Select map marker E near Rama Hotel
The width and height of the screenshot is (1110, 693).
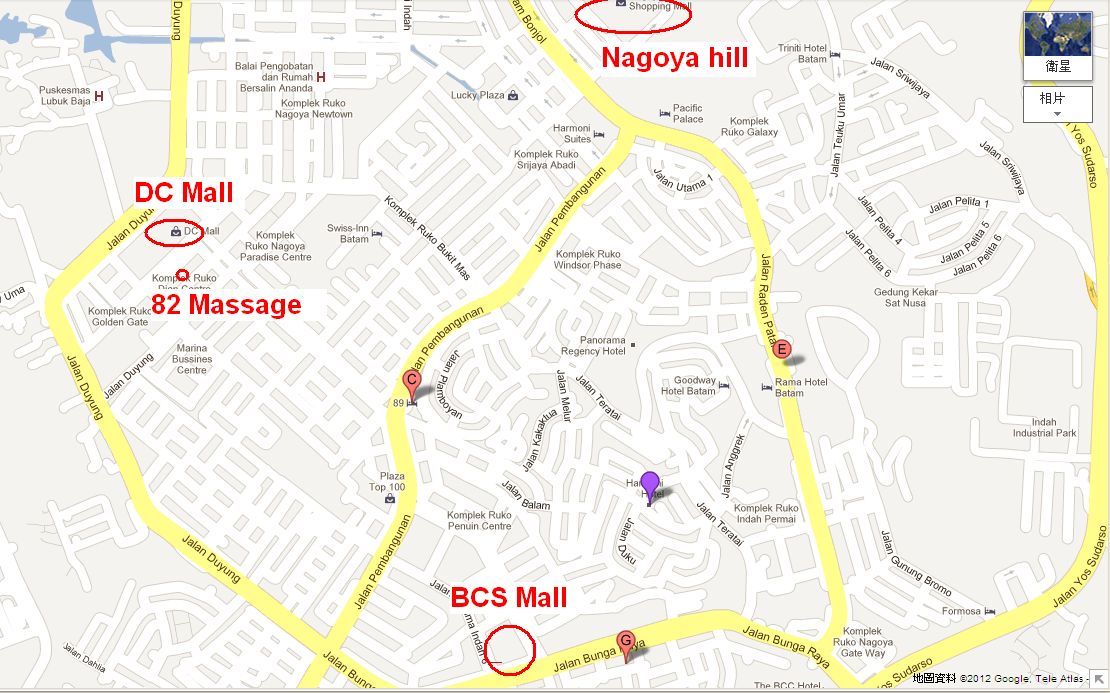[783, 349]
